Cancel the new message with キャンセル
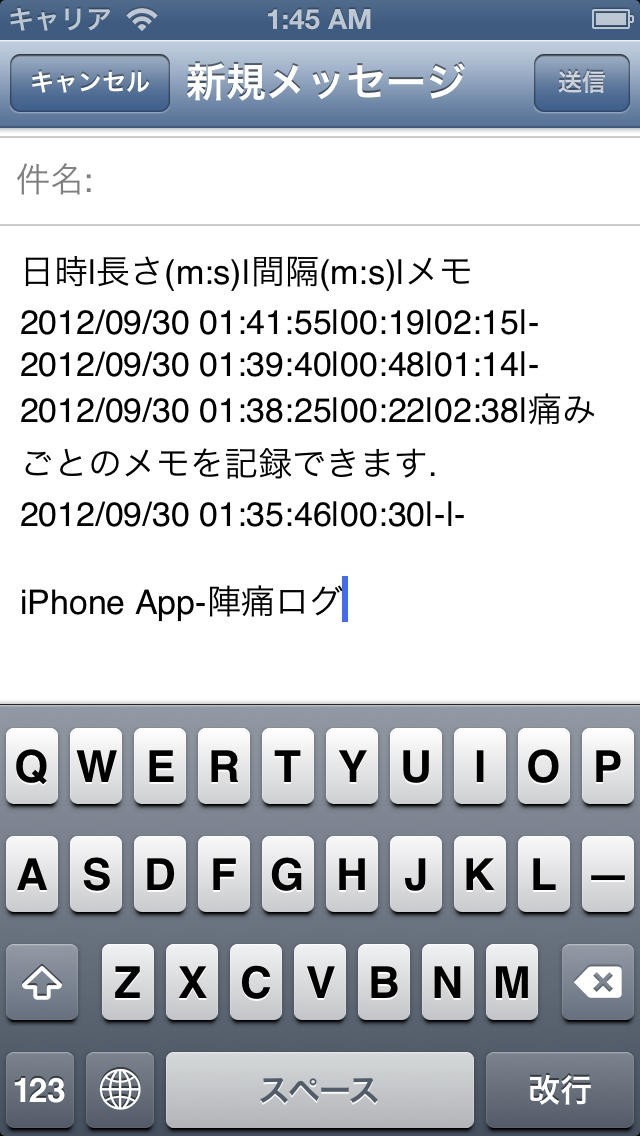 pos(89,82)
